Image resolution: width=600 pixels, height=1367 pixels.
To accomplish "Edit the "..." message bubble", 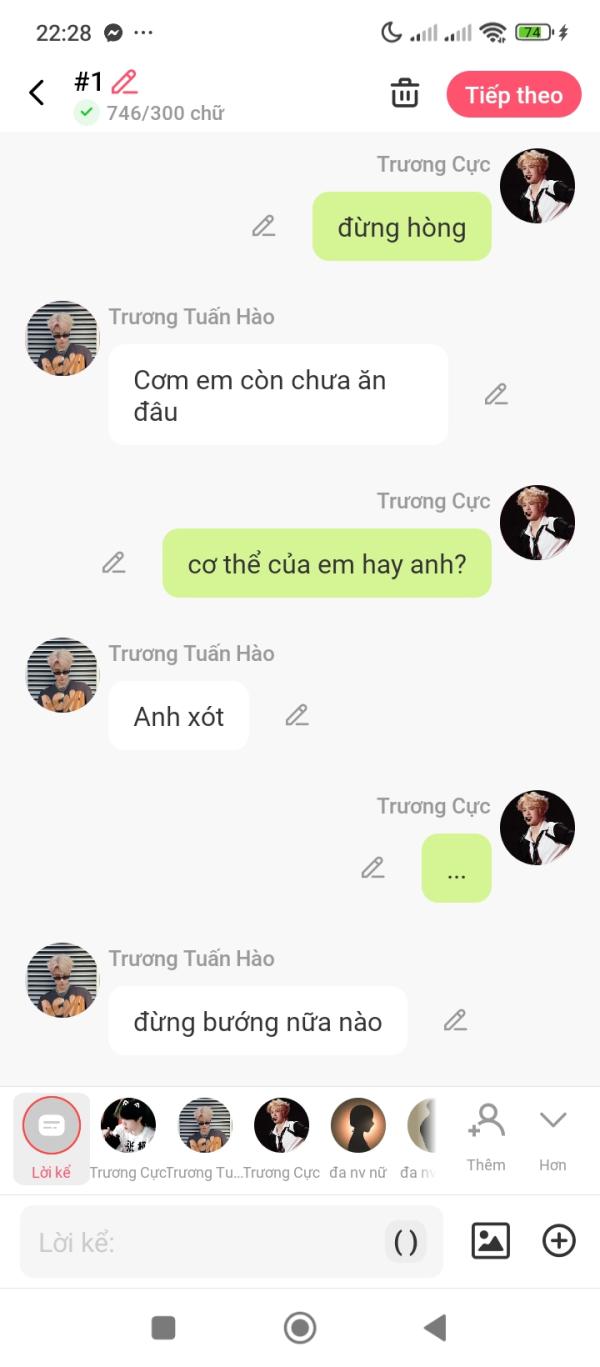I will coord(373,868).
